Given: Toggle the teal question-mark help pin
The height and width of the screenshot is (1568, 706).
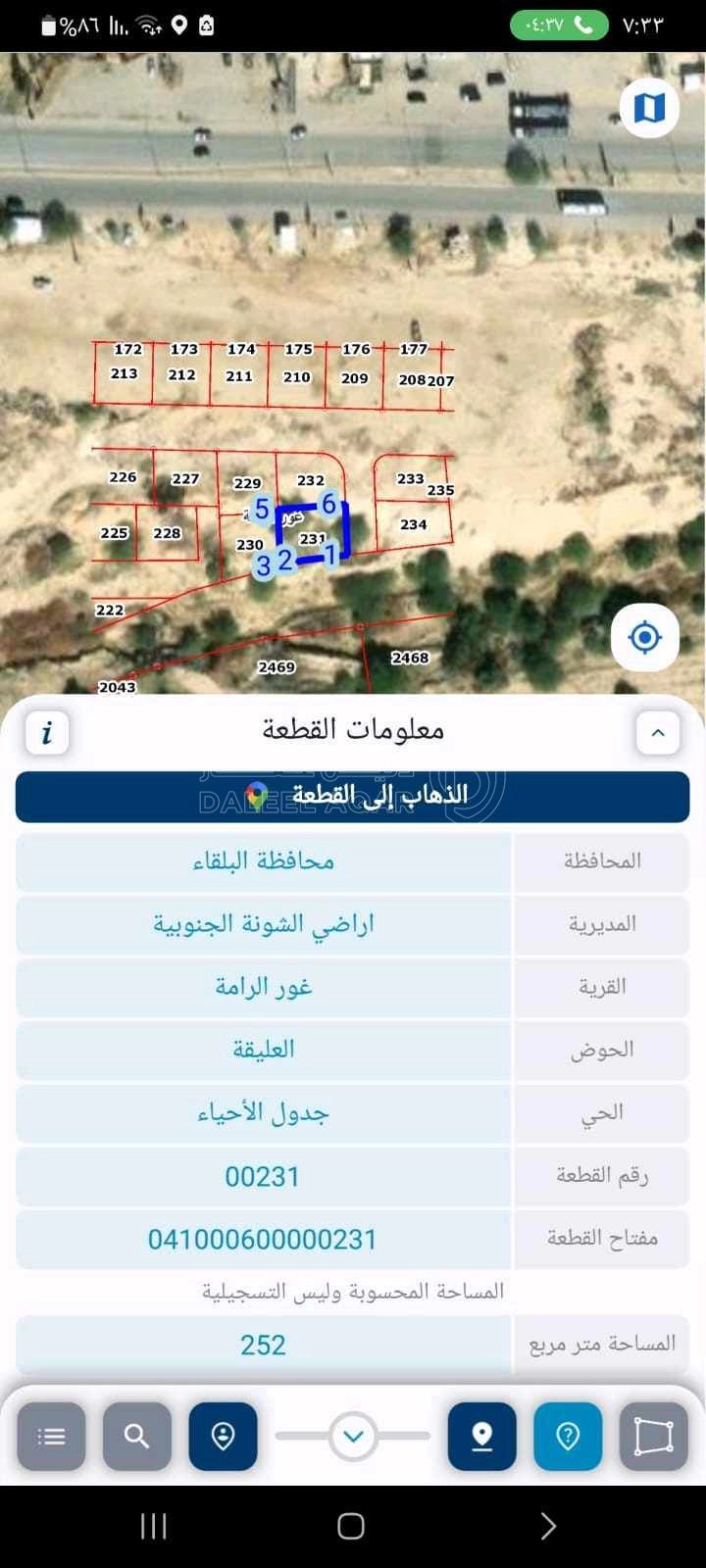Looking at the screenshot, I should pyautogui.click(x=568, y=1437).
